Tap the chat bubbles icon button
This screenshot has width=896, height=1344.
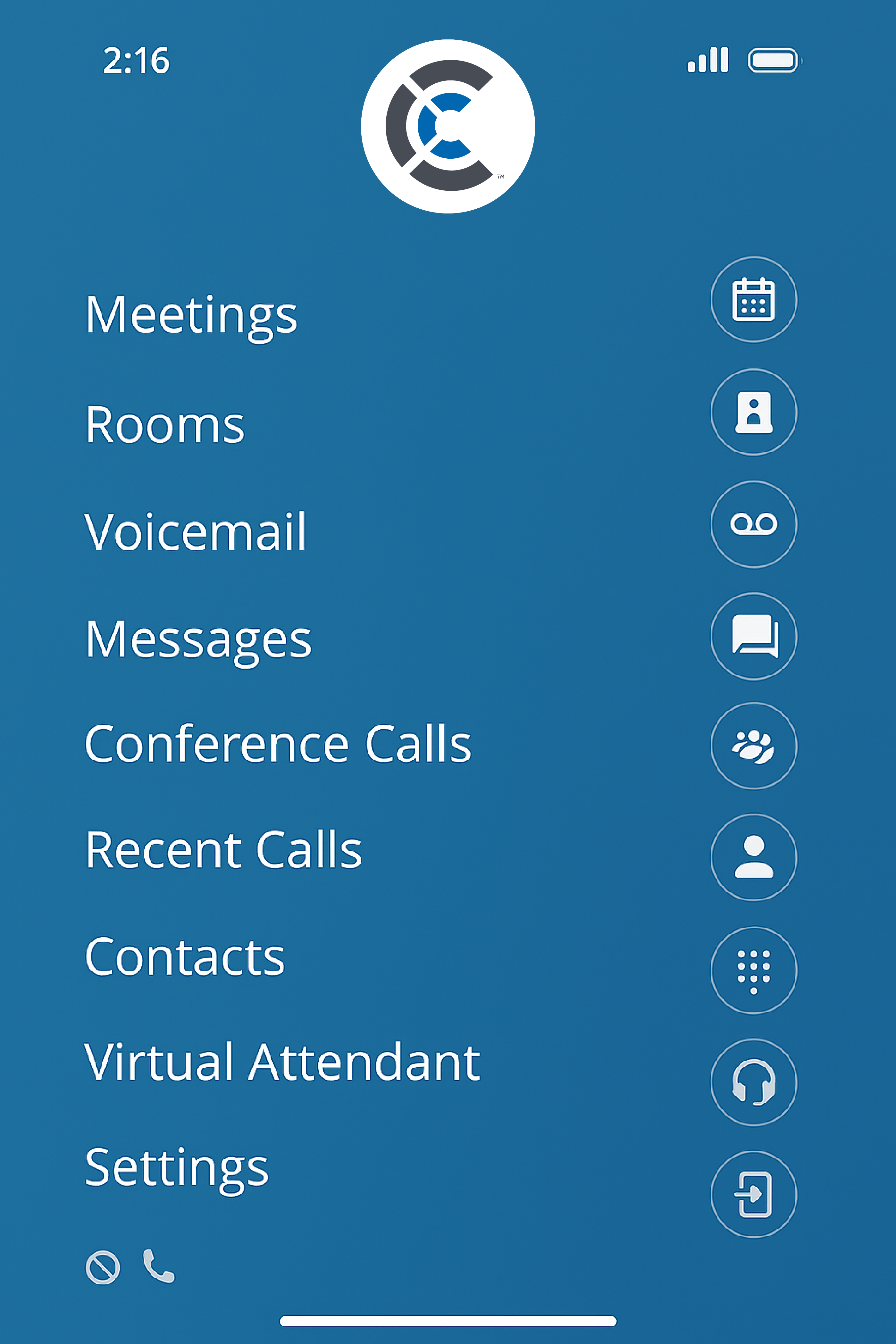(x=754, y=636)
